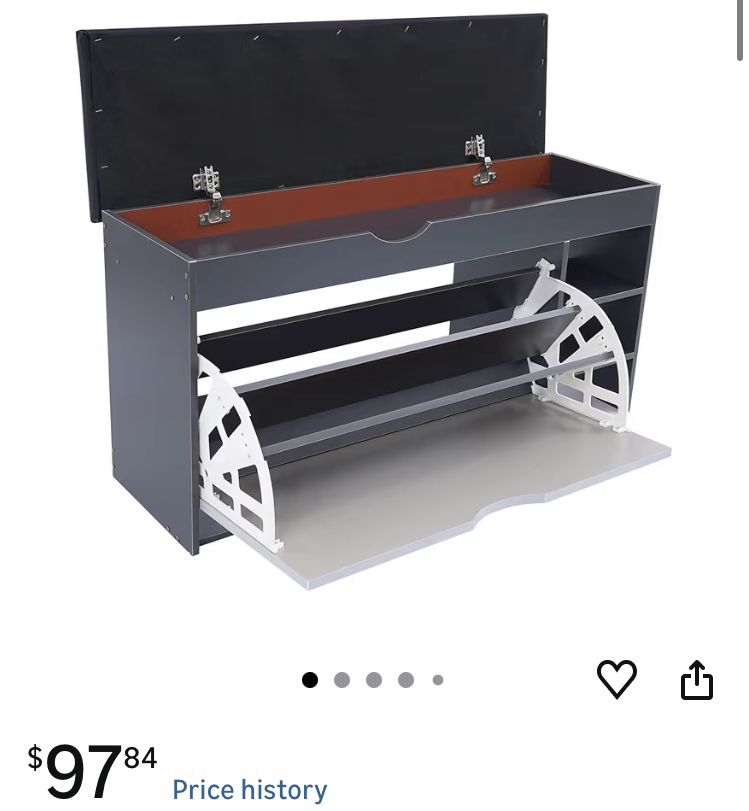Add this shoe bench to favorites
Viewport: 749px width, 811px height.
(616, 680)
